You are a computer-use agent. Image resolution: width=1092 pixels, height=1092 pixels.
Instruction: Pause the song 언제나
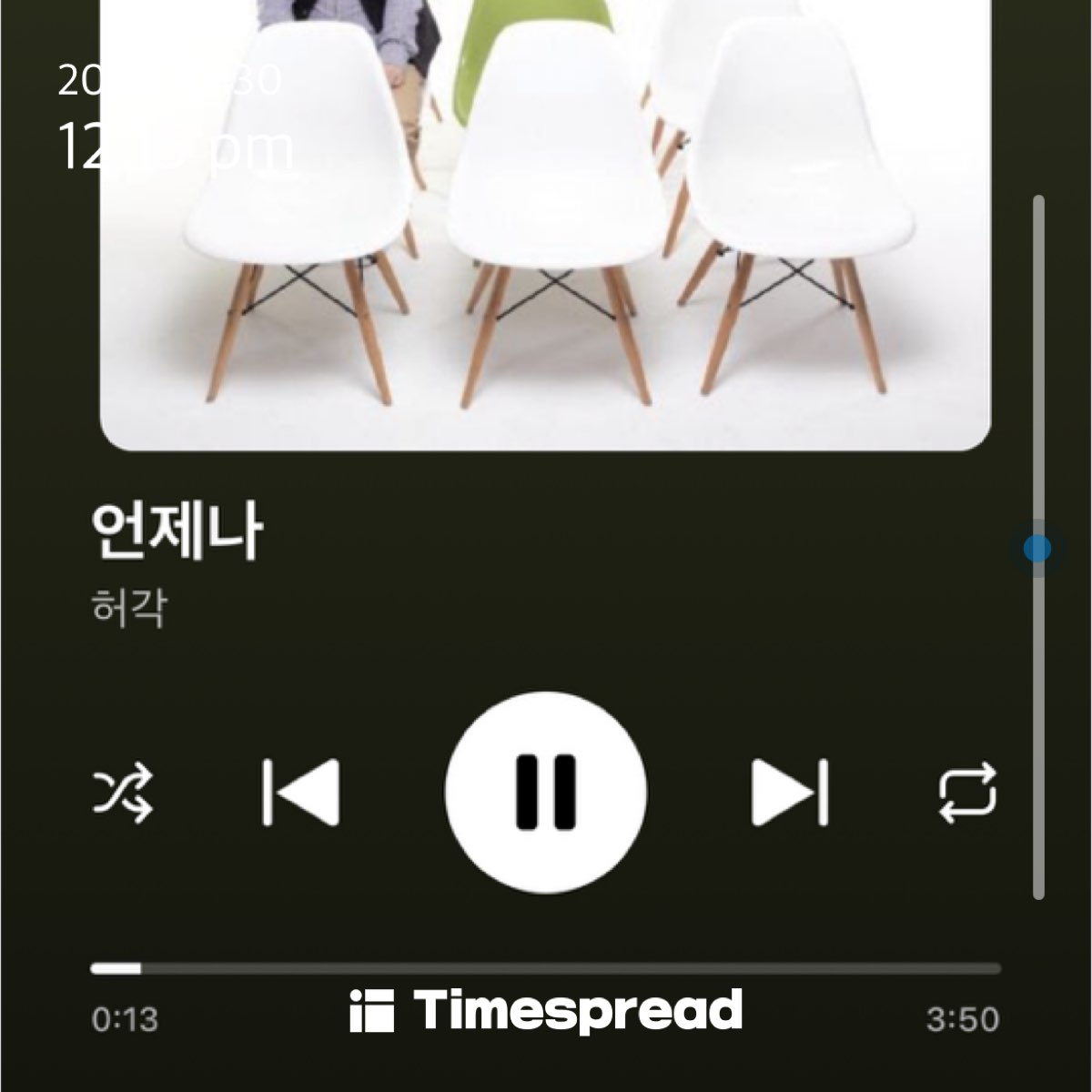click(546, 792)
